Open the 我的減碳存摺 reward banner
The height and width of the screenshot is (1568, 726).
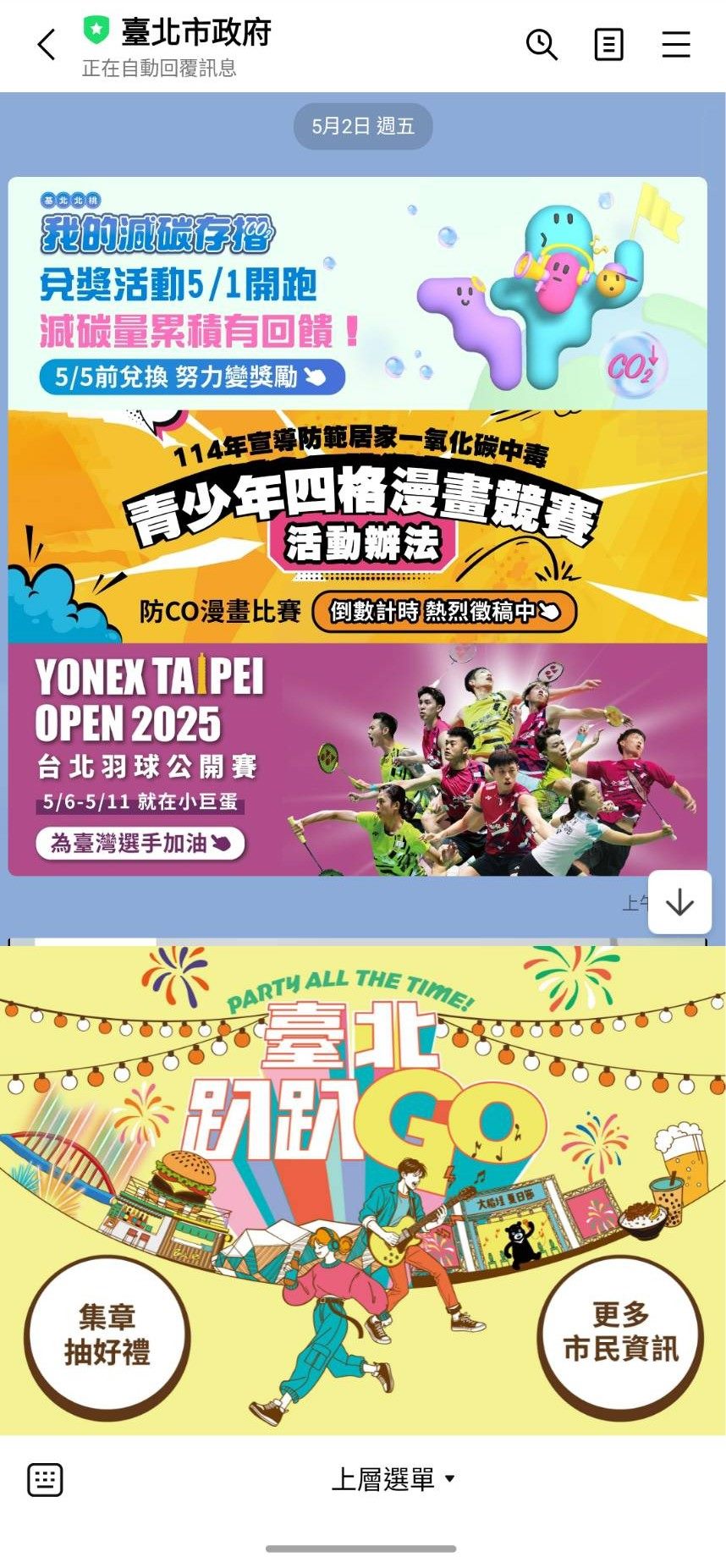tap(357, 294)
